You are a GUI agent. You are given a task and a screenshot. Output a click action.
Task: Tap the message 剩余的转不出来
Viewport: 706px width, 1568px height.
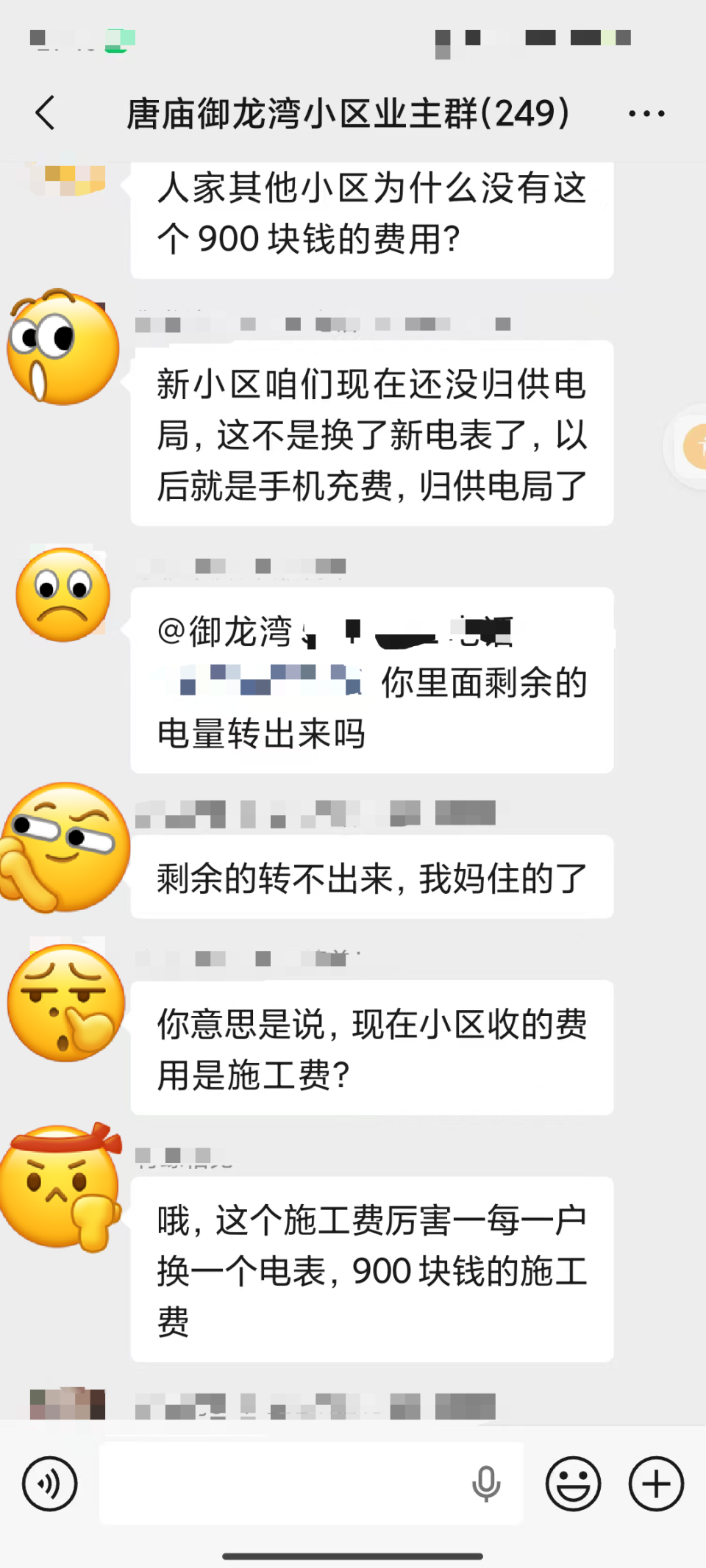click(371, 876)
